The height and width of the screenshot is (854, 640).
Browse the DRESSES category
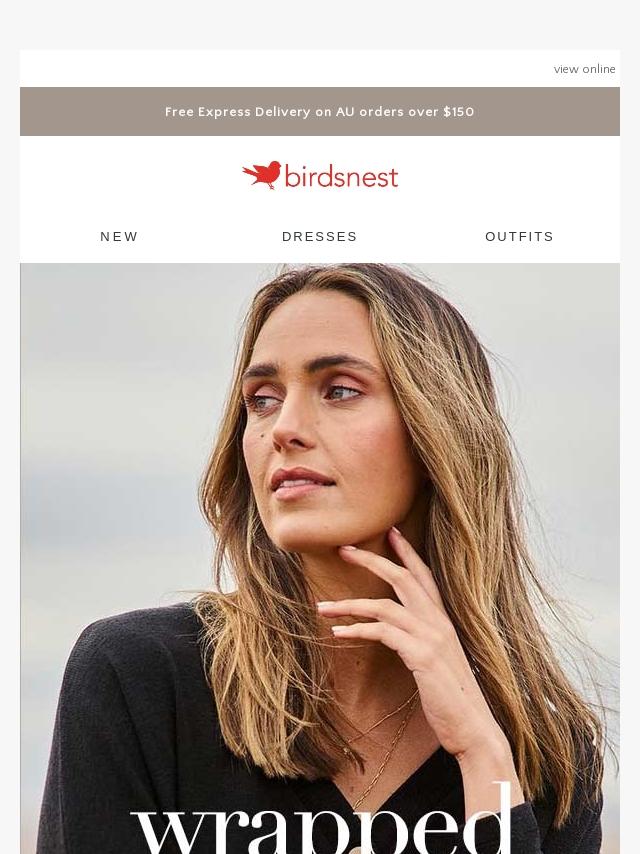click(x=320, y=237)
